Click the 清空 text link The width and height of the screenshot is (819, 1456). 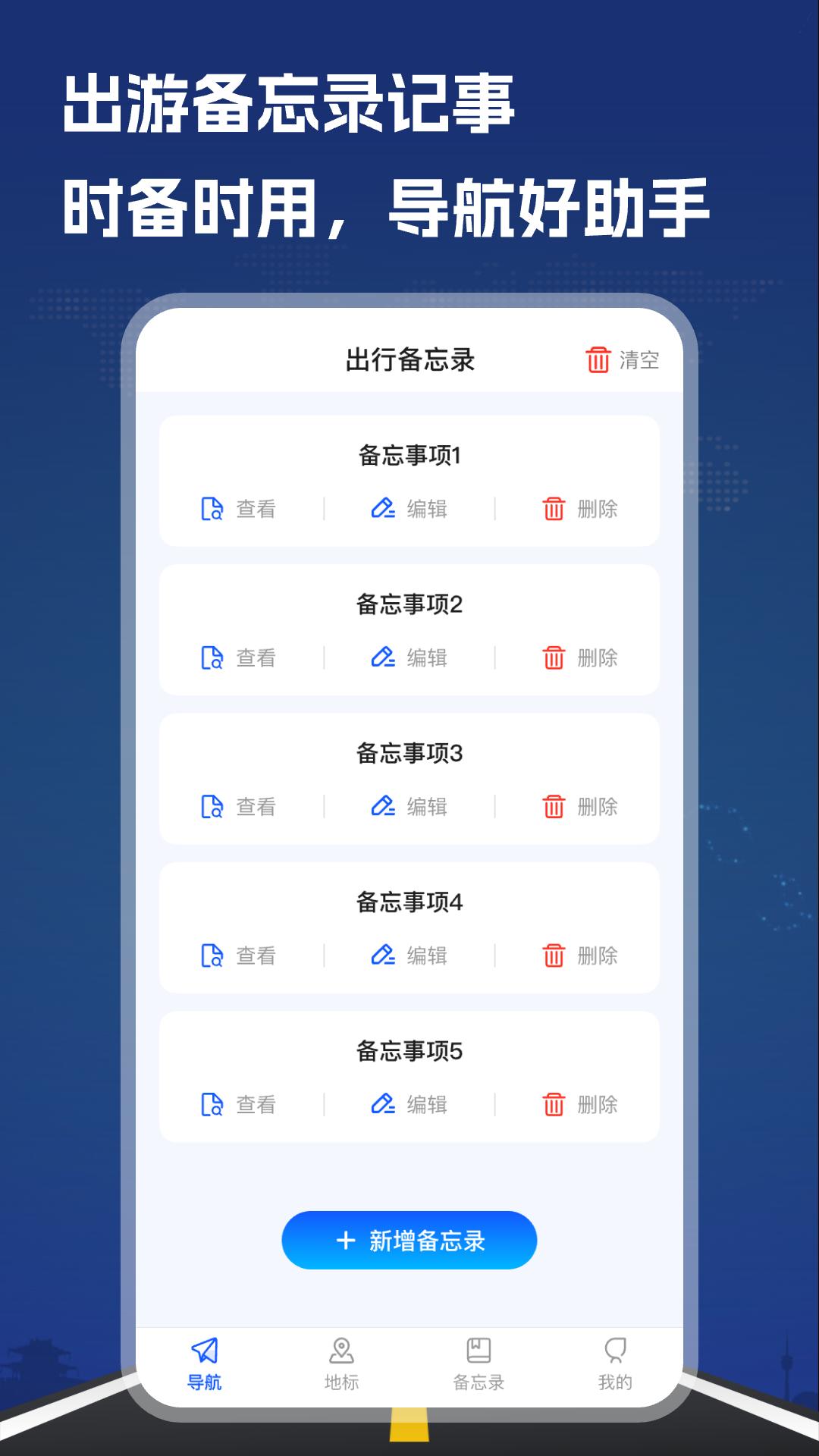[641, 362]
